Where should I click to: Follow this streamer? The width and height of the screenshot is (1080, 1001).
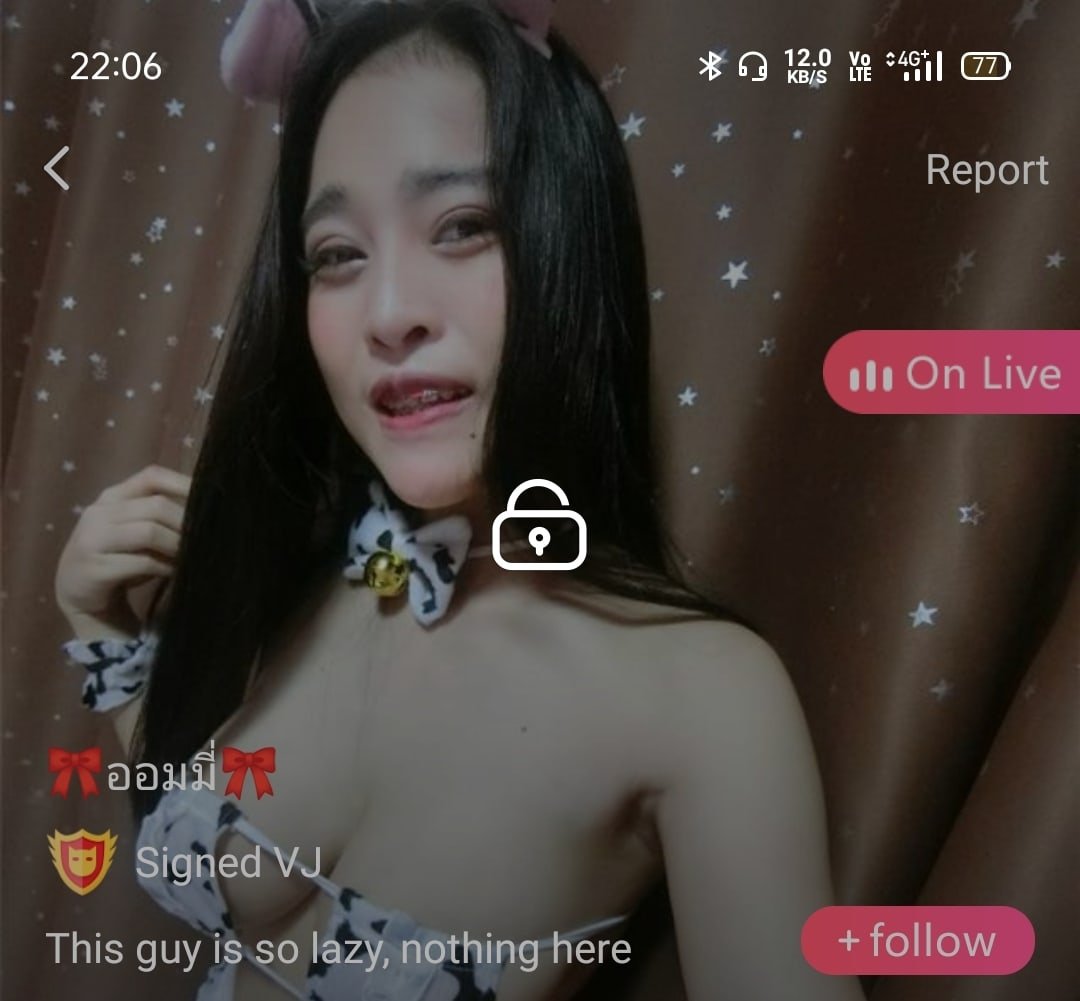coord(917,941)
